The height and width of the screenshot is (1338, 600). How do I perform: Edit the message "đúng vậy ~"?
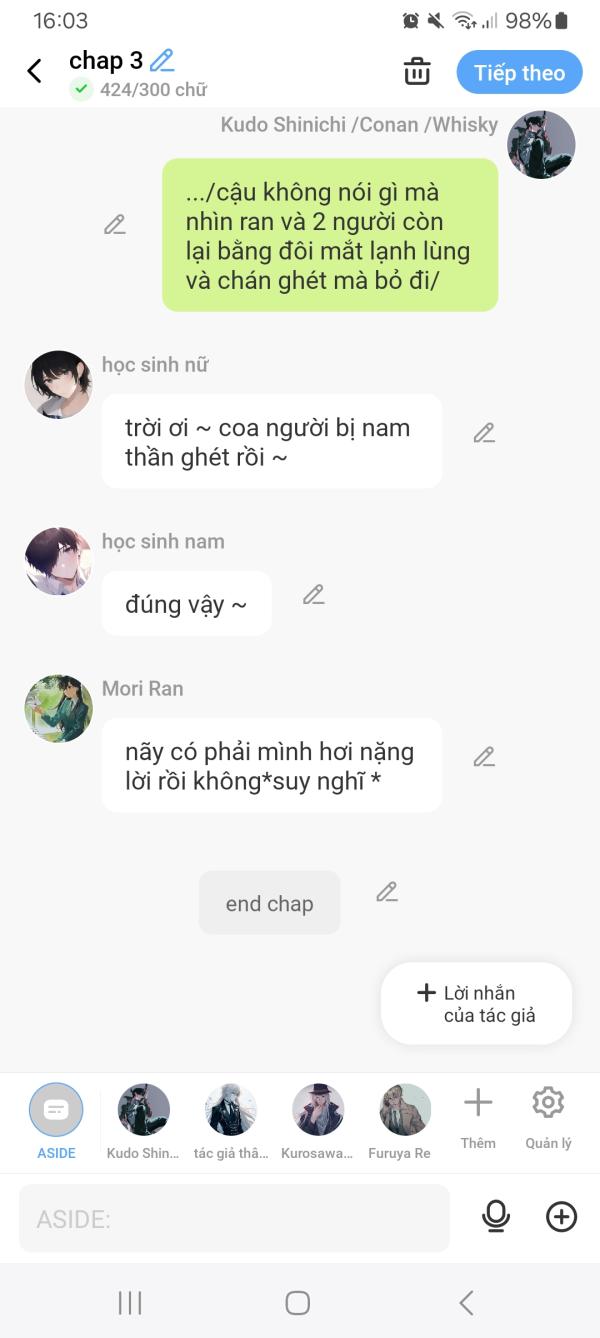coord(314,595)
